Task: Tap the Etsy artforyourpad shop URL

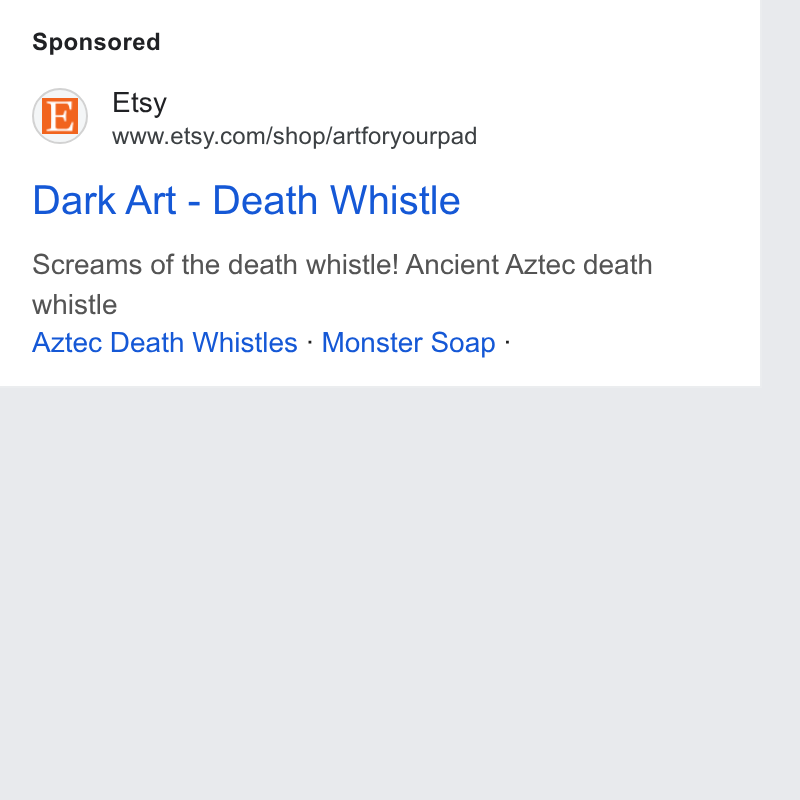Action: tap(294, 137)
